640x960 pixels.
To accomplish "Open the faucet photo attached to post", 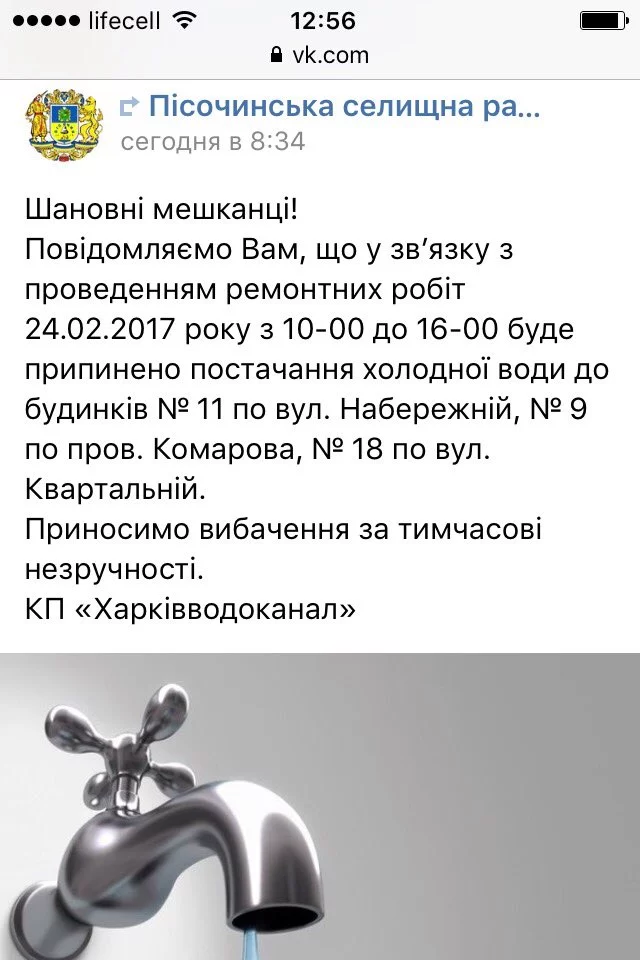I will click(320, 805).
